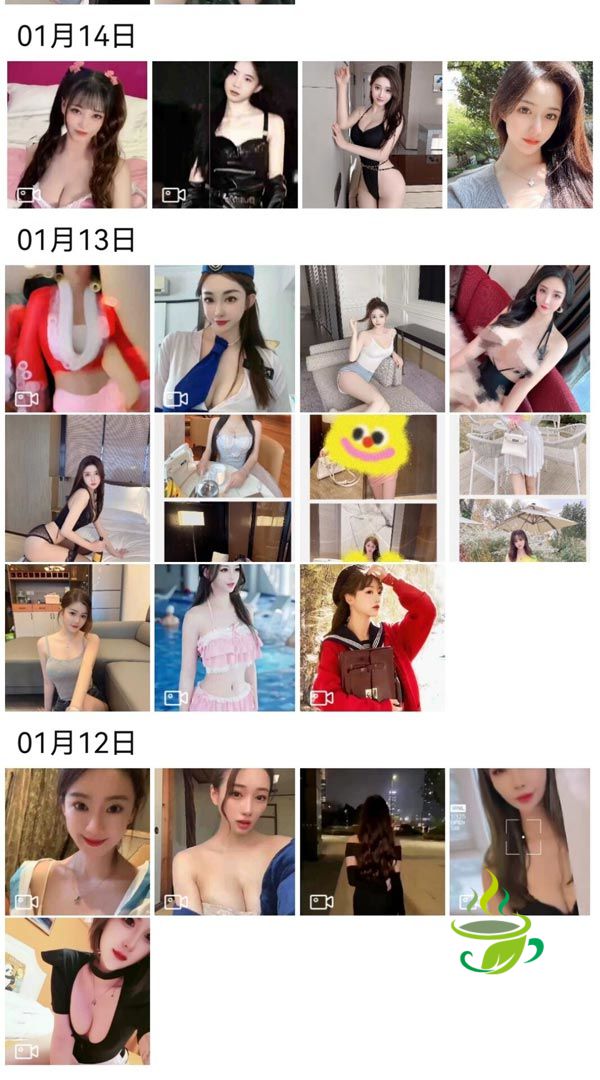View the photo on the gray patterned sofa
Viewport: 600px width, 1080px height.
tap(372, 338)
